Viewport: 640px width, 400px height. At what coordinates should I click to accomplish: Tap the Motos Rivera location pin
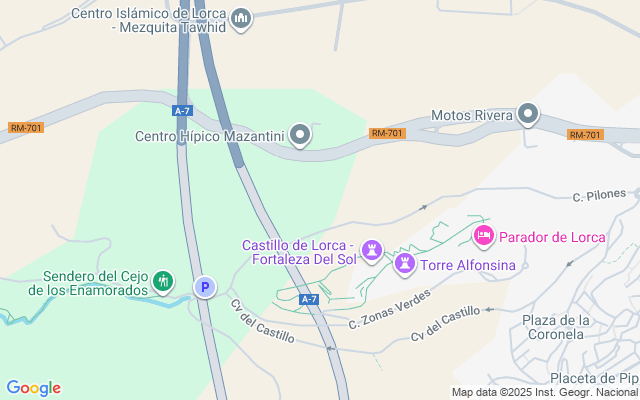pos(528,114)
